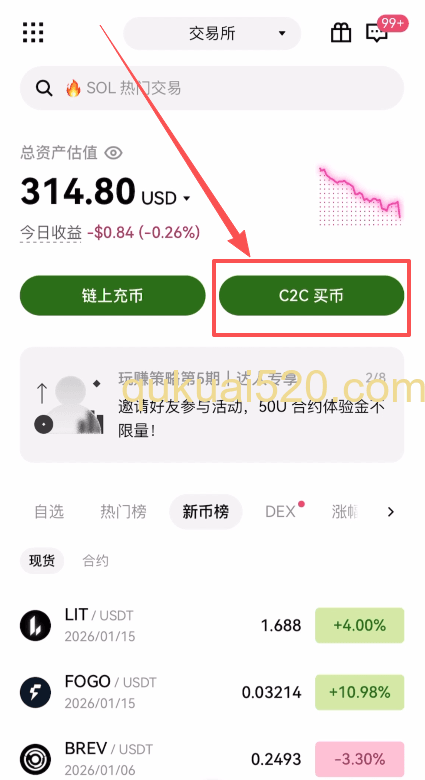Open the invite friends promo banner
This screenshot has height=780, width=425.
click(x=212, y=405)
